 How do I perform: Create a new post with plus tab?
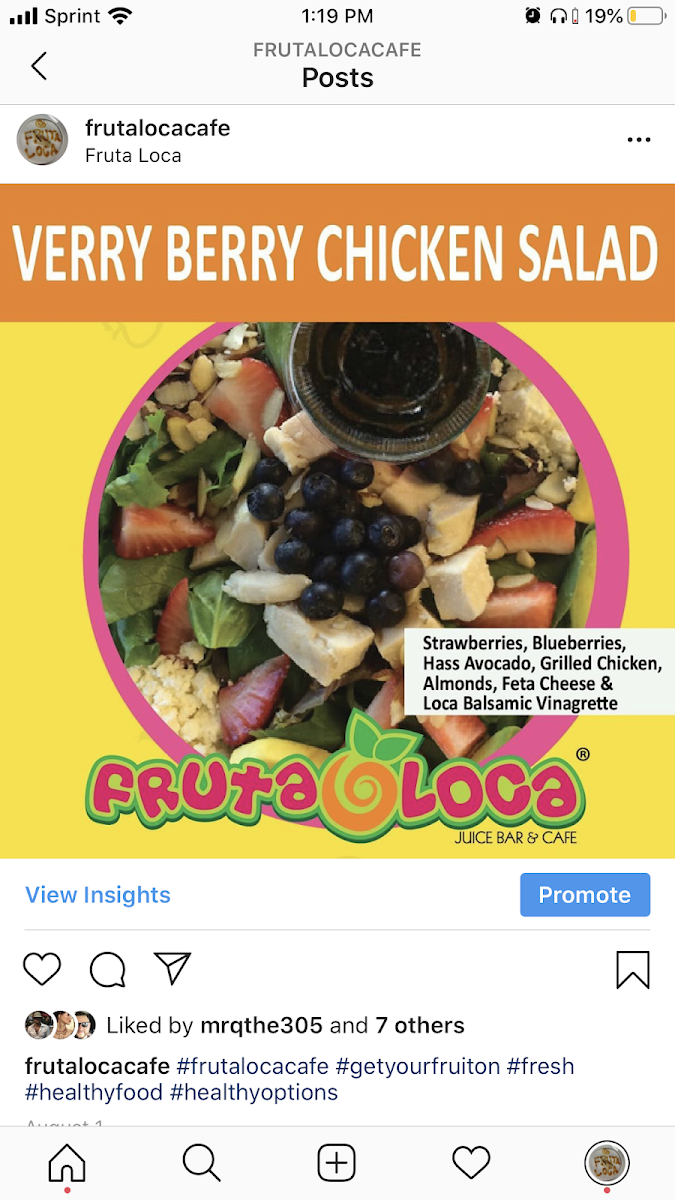click(x=337, y=1163)
